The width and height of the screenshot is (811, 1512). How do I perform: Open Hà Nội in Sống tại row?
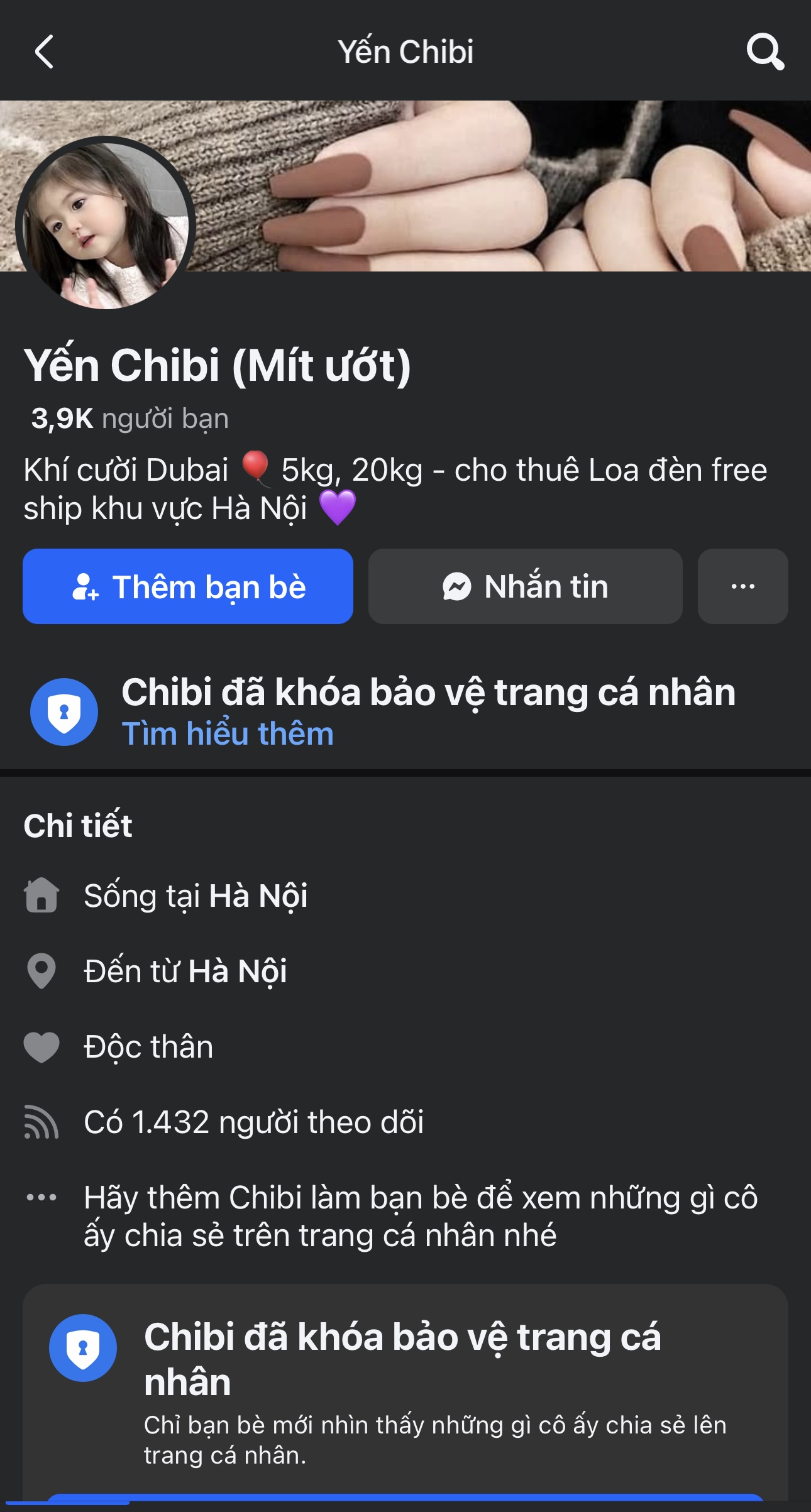point(258,896)
